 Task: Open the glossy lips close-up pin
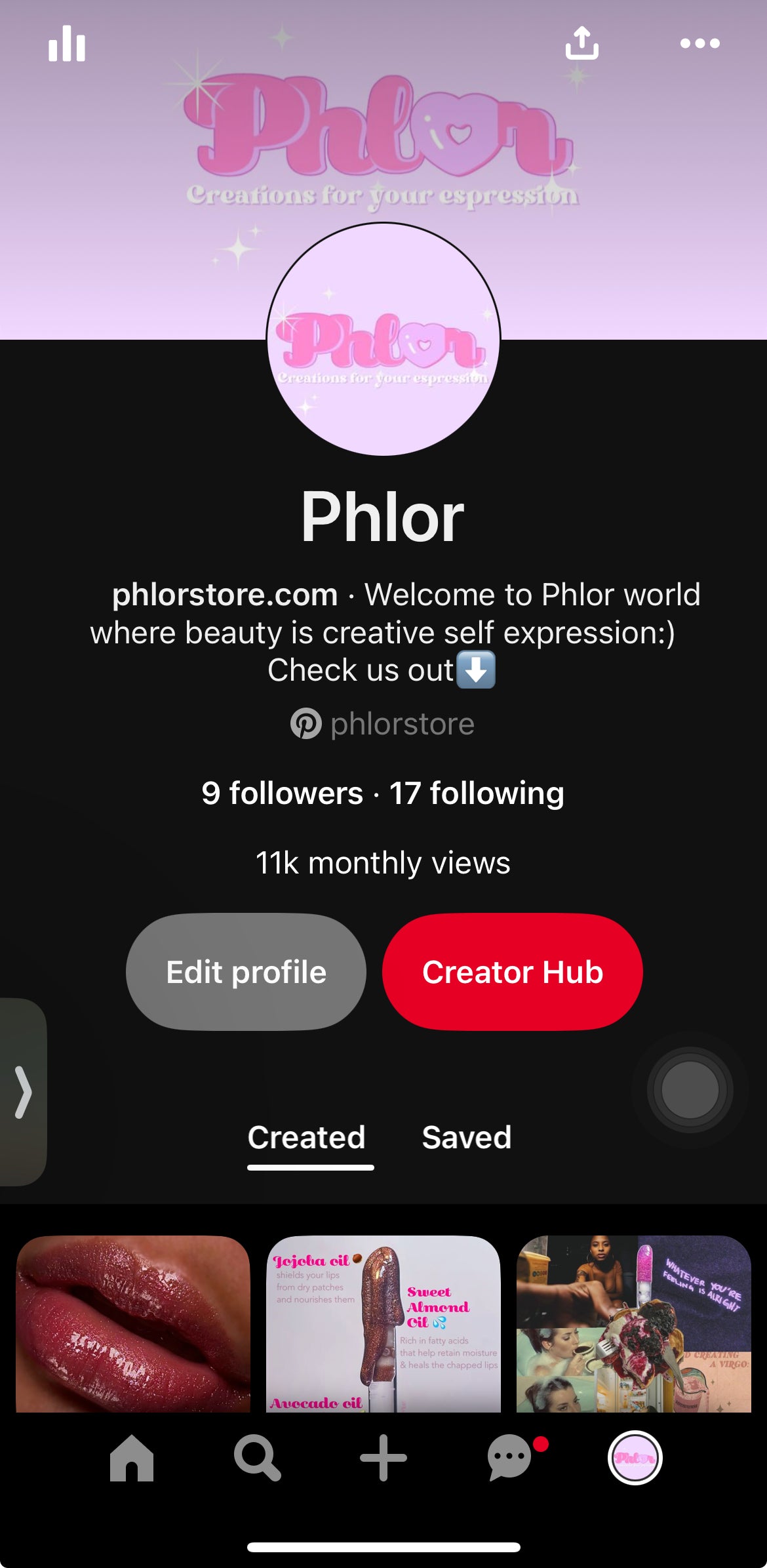coord(133,1323)
